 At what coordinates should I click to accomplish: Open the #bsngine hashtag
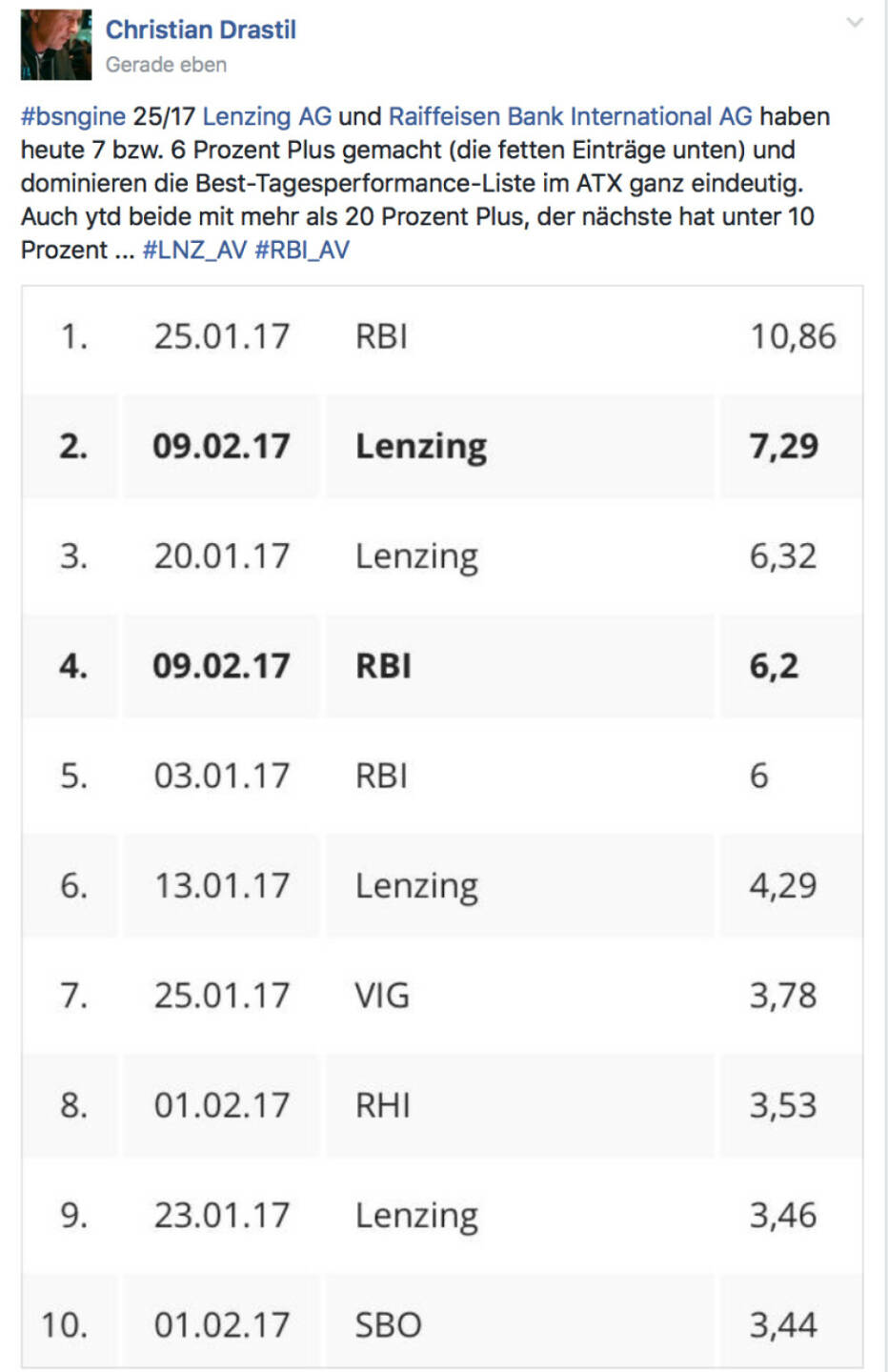point(73,116)
